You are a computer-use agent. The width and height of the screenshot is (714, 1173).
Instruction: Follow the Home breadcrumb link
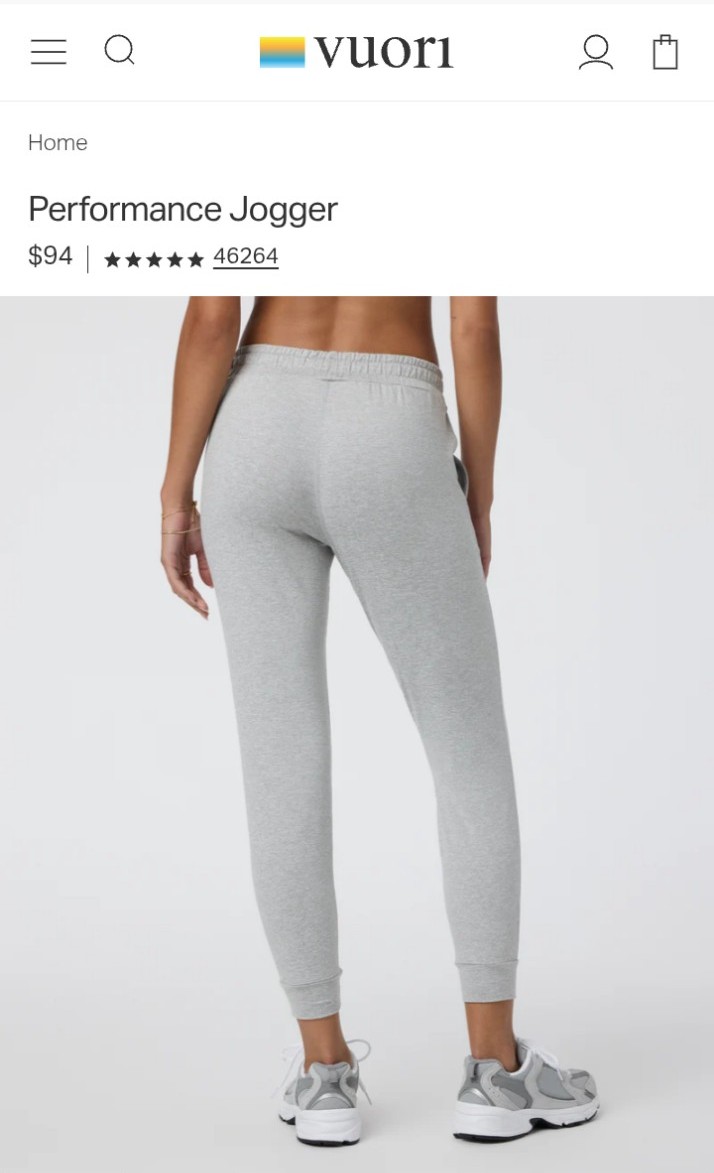pos(58,142)
